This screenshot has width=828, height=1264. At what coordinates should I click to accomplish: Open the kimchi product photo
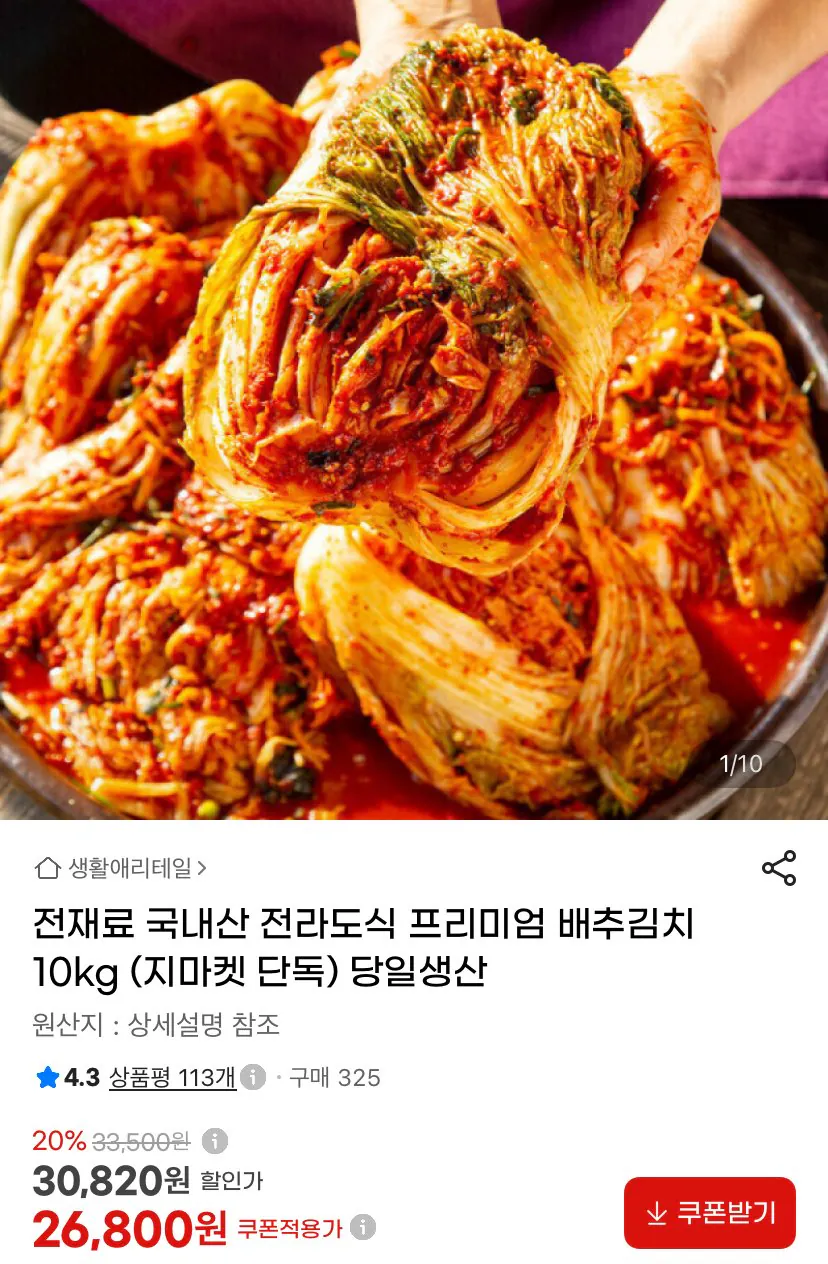(x=414, y=410)
